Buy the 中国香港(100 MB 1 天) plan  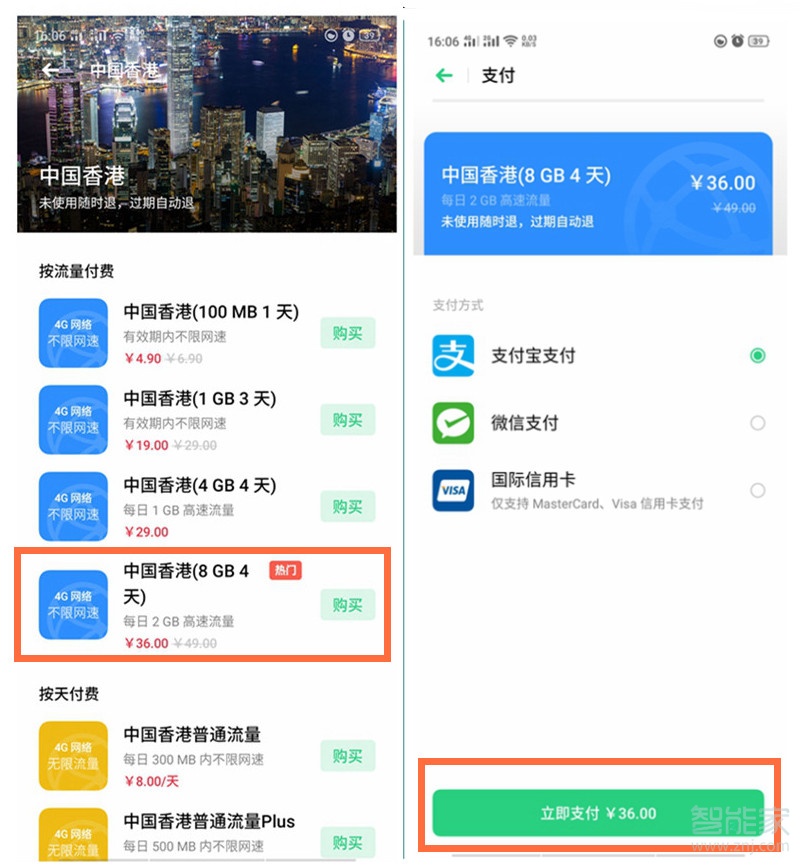(347, 333)
